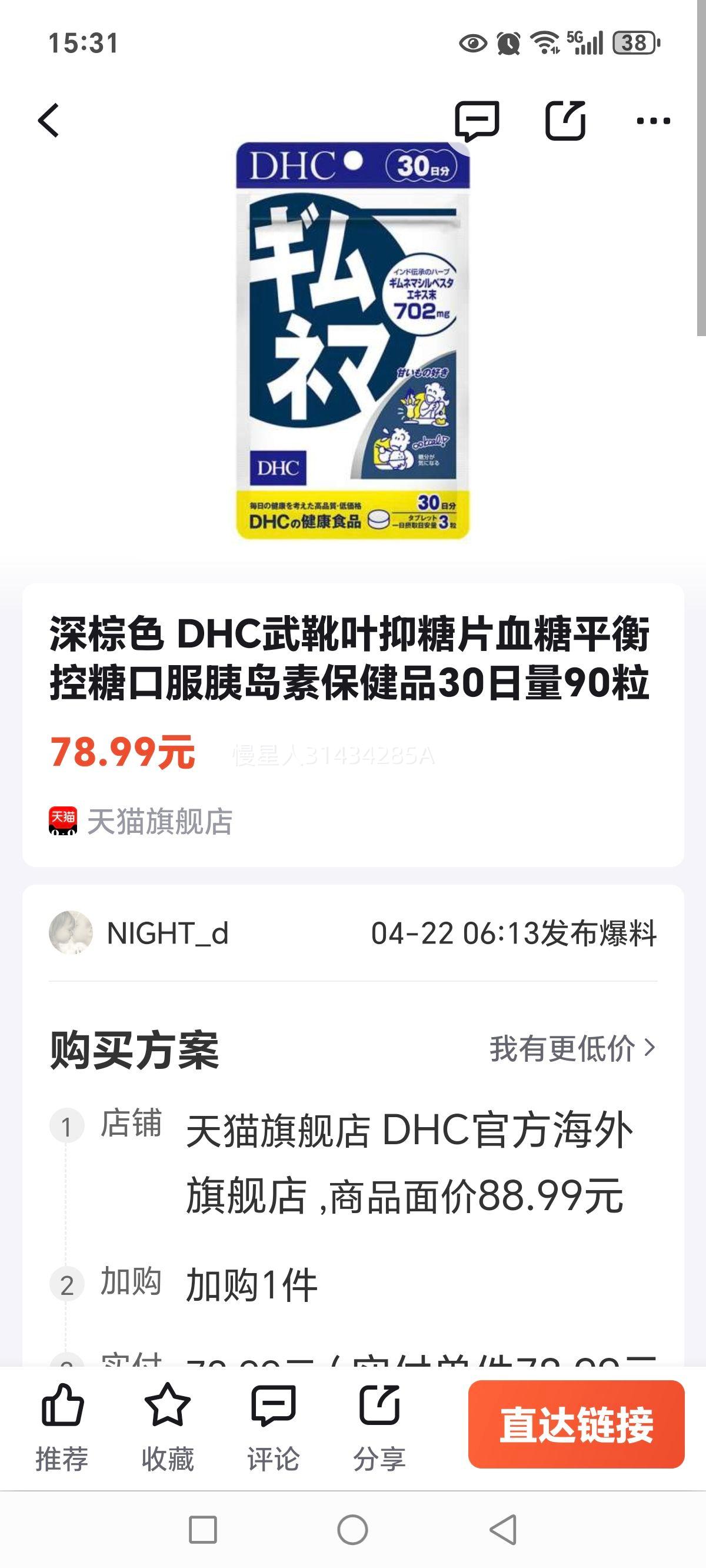Open the more options (...) menu
This screenshot has height=1568, width=706.
(652, 122)
